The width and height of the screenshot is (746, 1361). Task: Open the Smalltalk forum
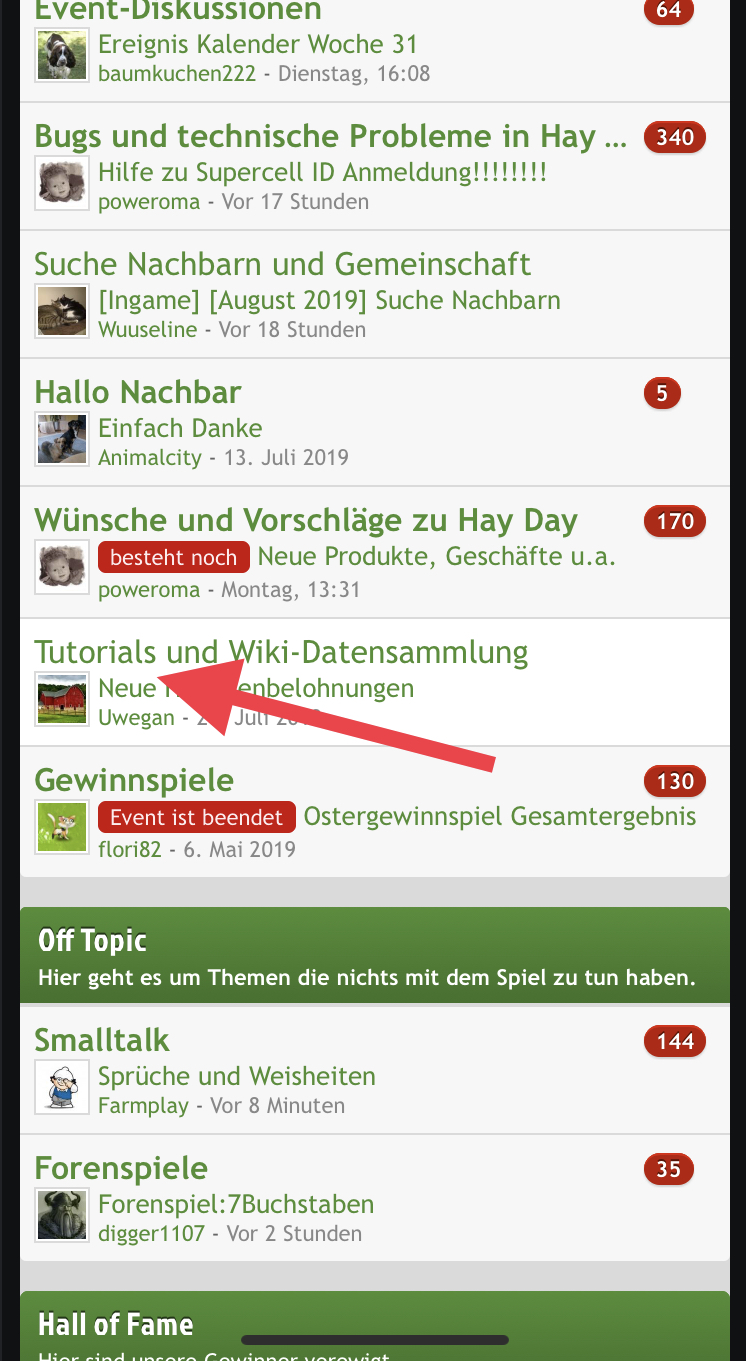[102, 1041]
